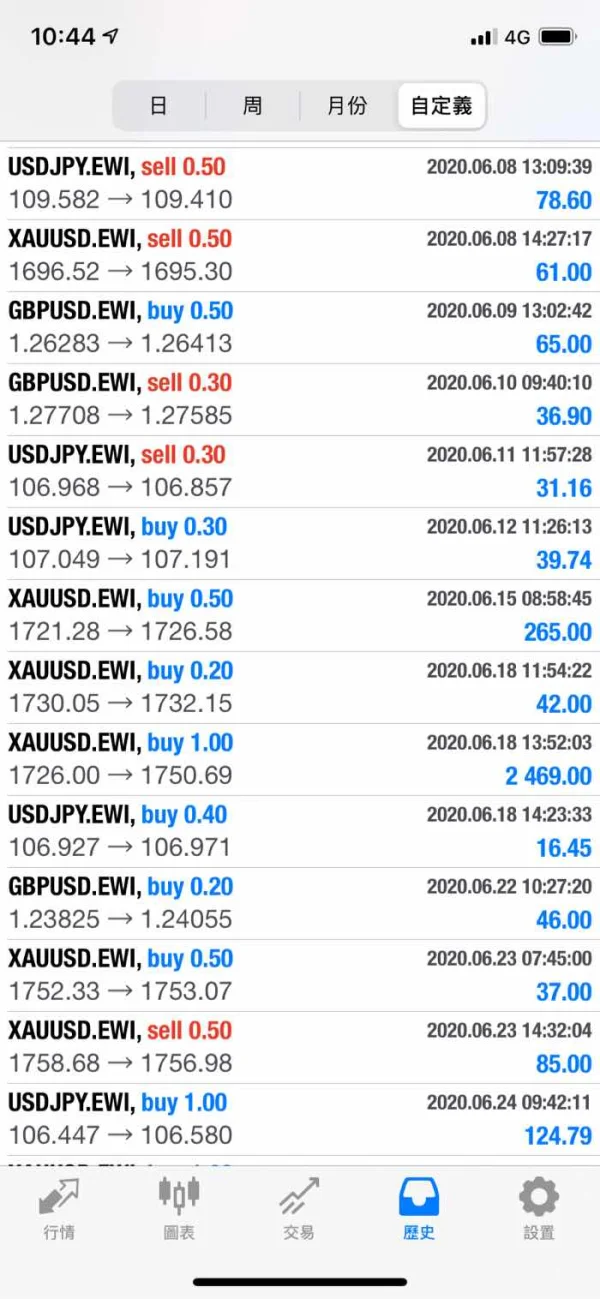This screenshot has width=600, height=1299.
Task: Choose the 自定義 custom period
Action: [x=441, y=106]
